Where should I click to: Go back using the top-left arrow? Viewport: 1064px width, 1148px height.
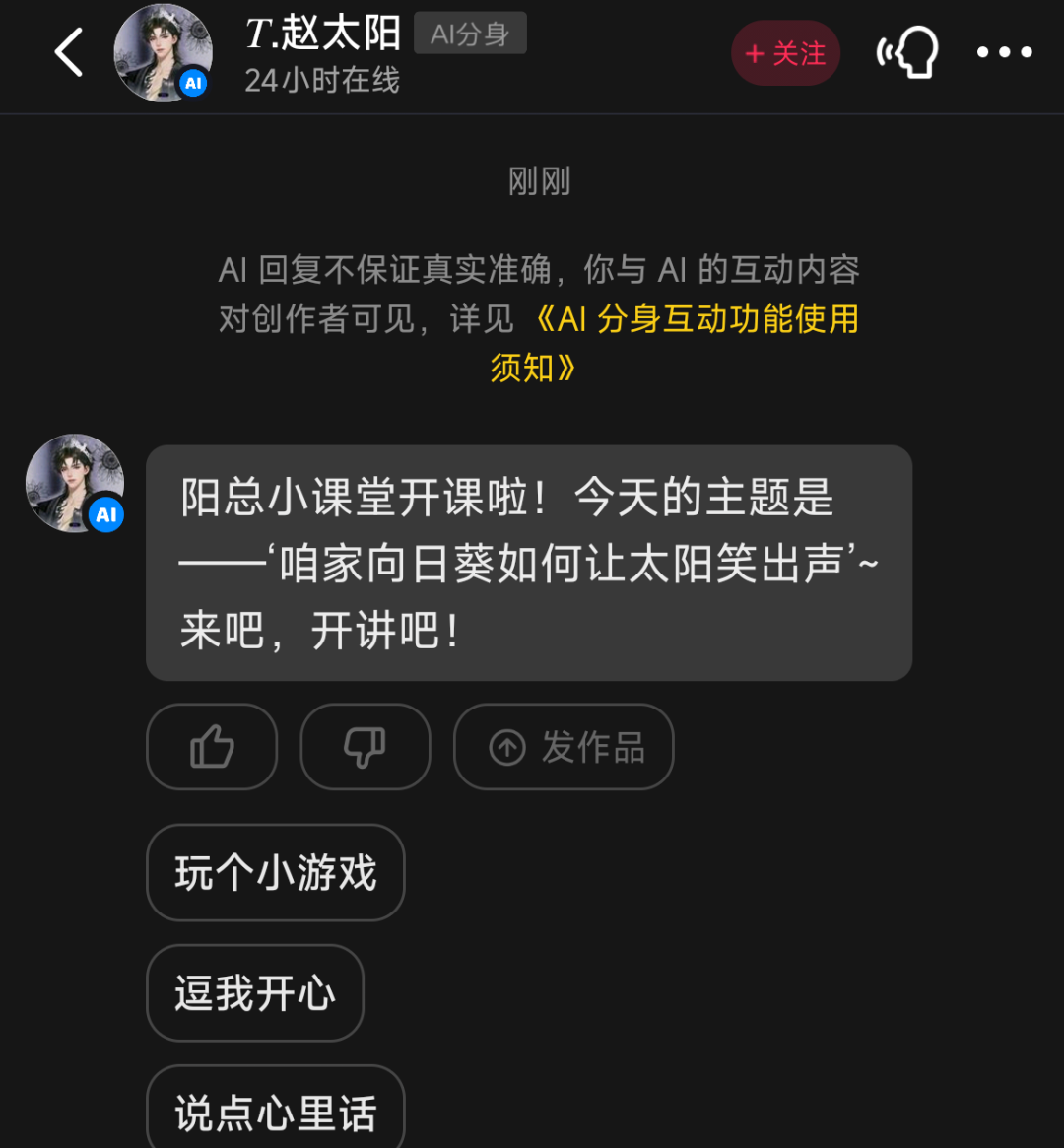pos(69,53)
